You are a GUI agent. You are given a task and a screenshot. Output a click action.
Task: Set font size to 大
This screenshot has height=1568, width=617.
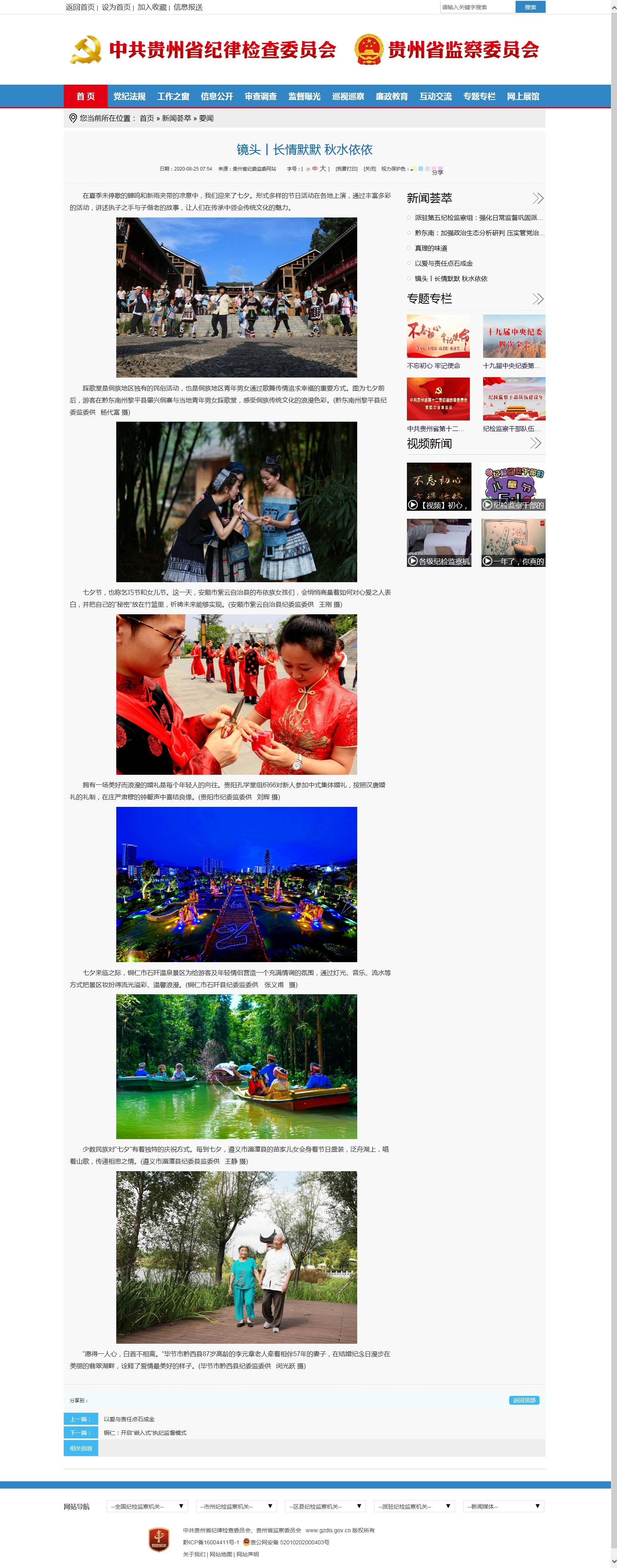pos(323,169)
